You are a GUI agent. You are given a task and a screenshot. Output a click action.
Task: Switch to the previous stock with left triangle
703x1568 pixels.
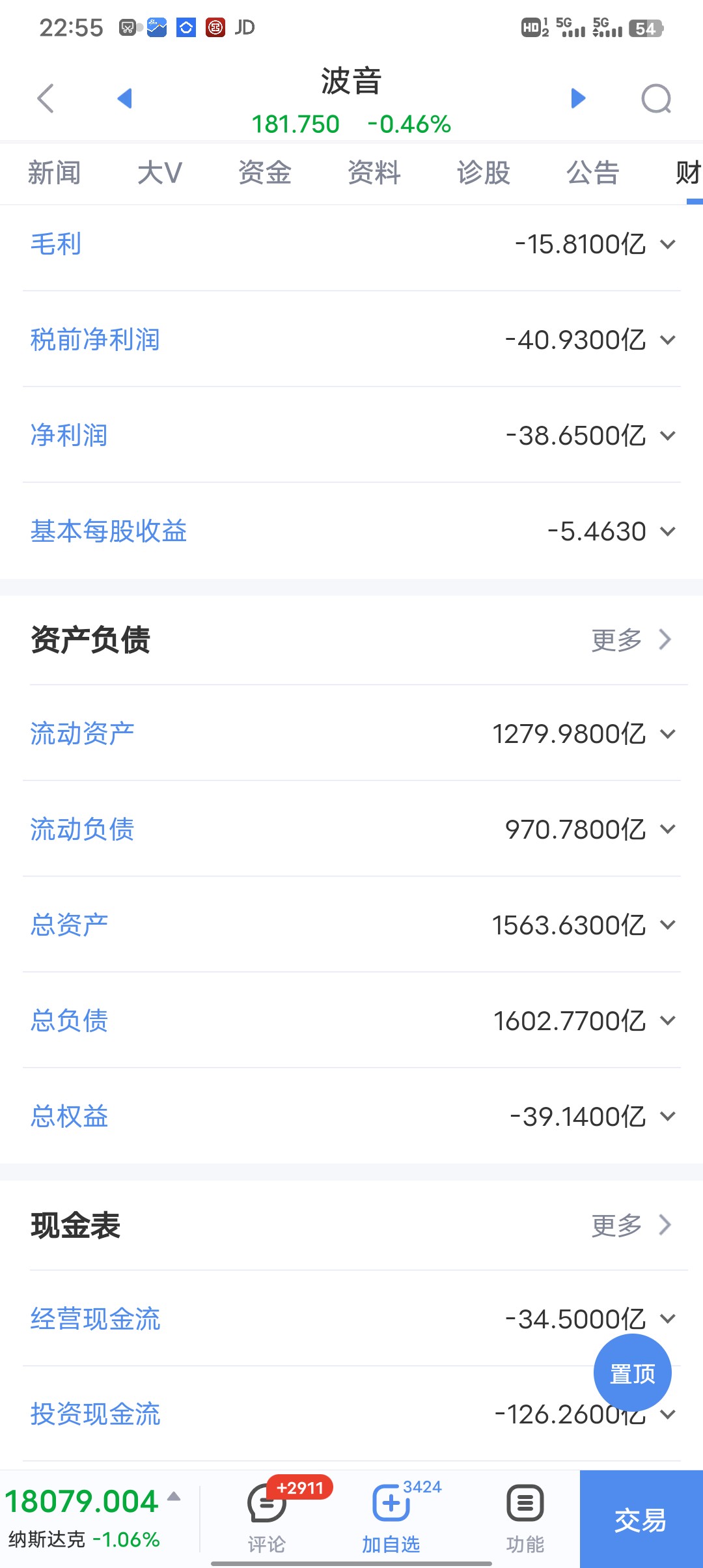coord(124,98)
